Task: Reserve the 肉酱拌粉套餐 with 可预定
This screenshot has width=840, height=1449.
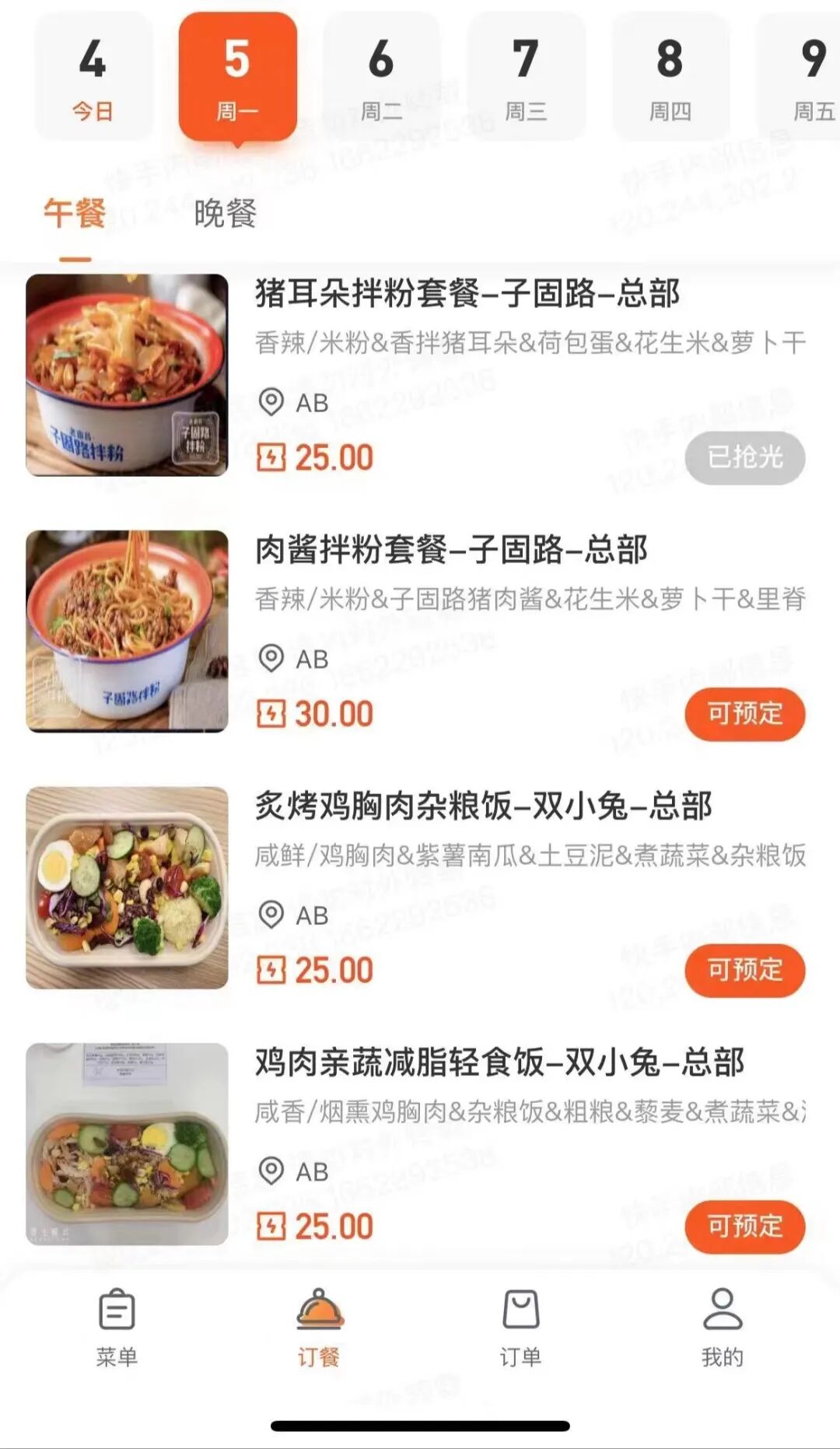Action: [x=744, y=714]
